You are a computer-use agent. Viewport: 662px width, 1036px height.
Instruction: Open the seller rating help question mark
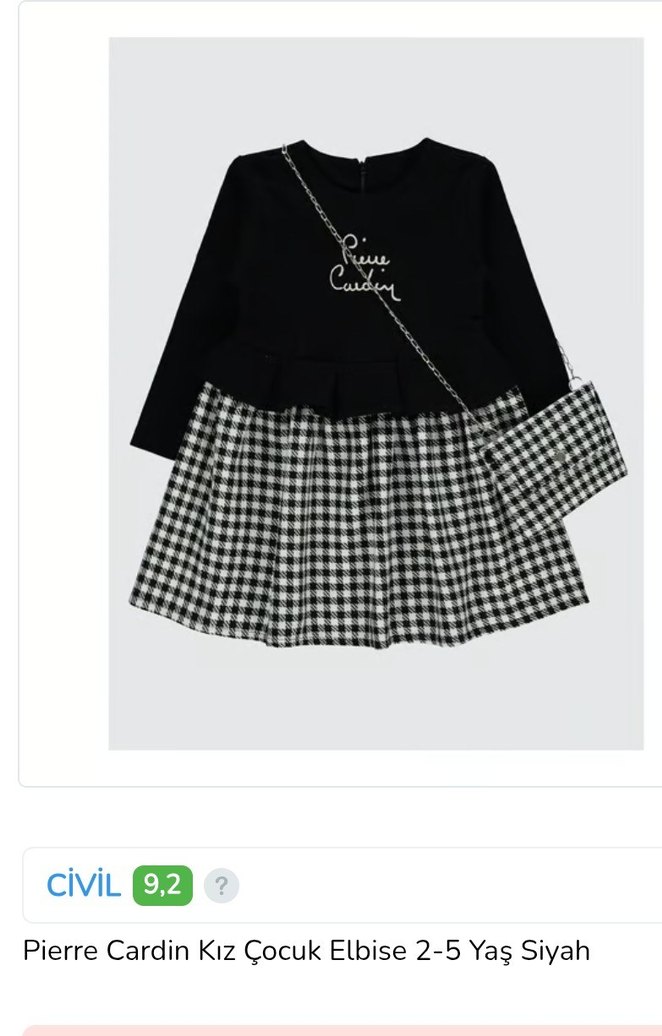pyautogui.click(x=221, y=886)
